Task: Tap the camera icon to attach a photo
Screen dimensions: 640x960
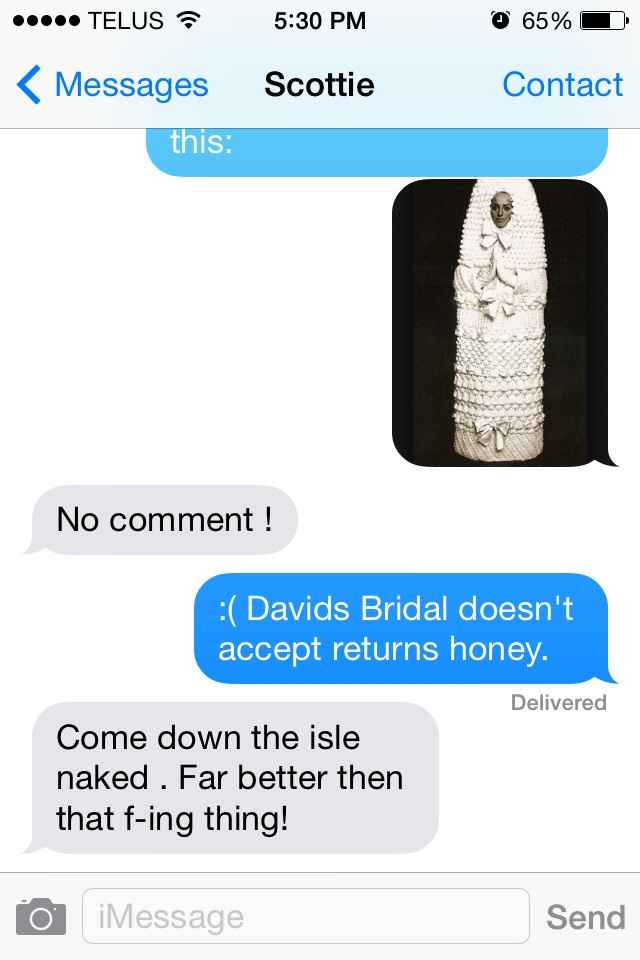Action: click(x=41, y=916)
